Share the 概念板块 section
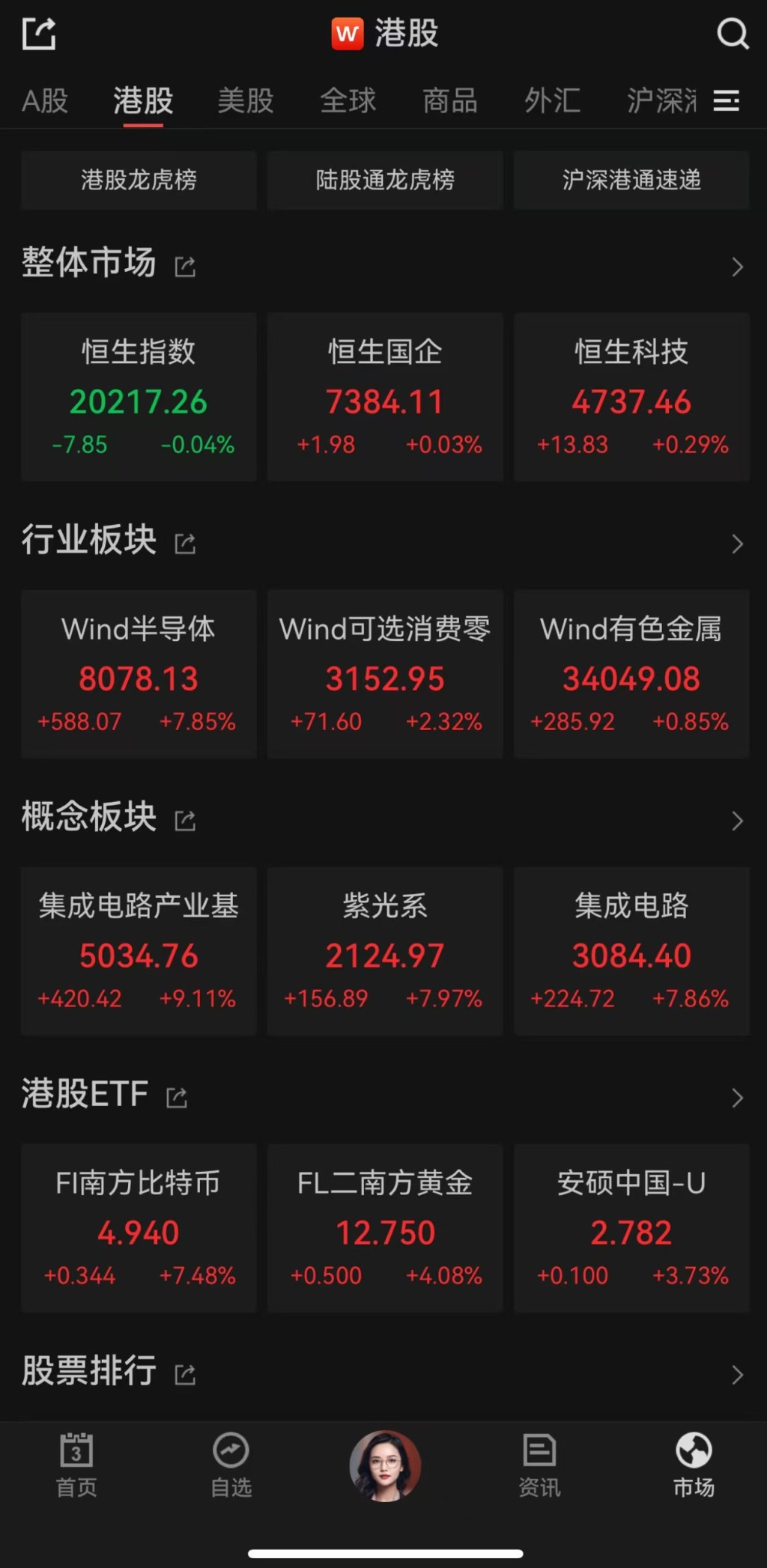 185,821
